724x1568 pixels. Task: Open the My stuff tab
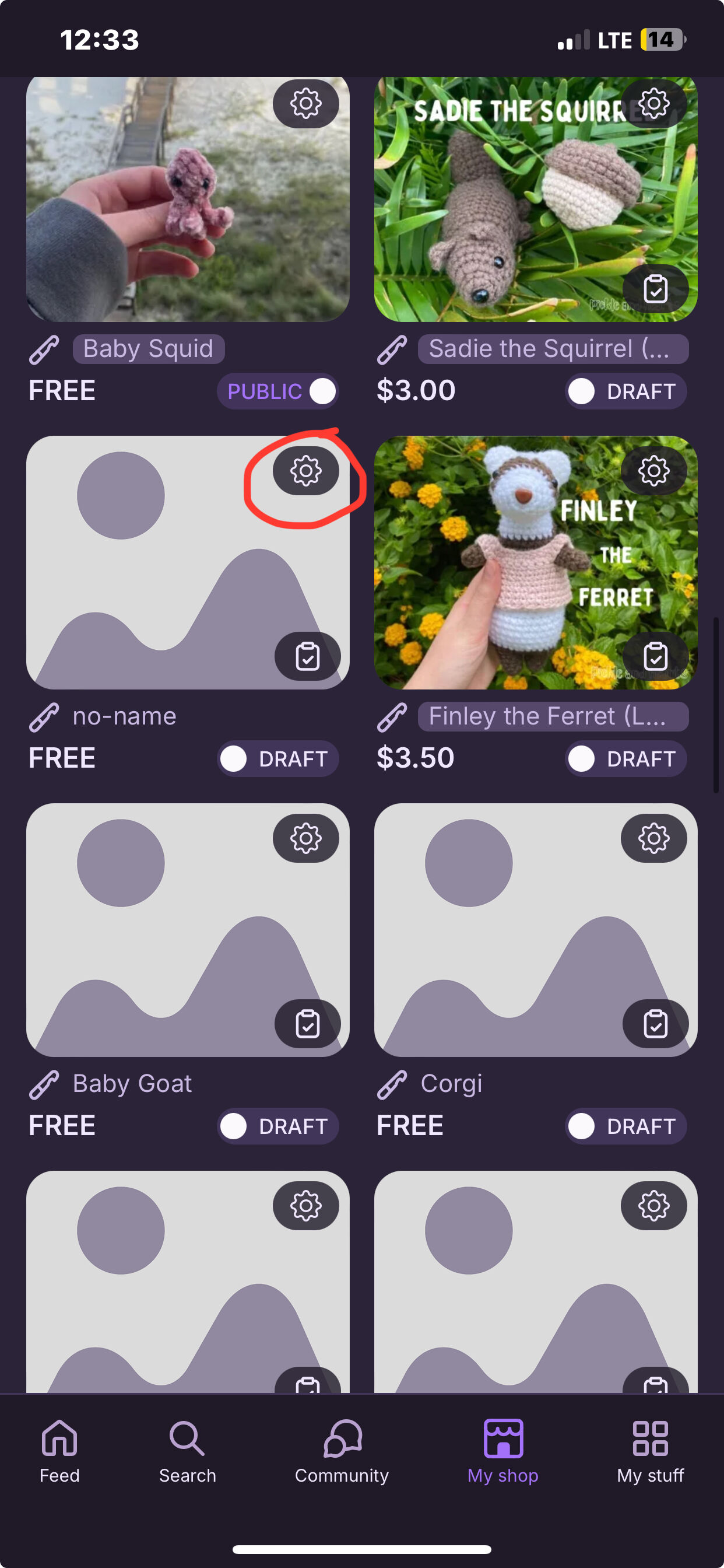coord(651,1452)
